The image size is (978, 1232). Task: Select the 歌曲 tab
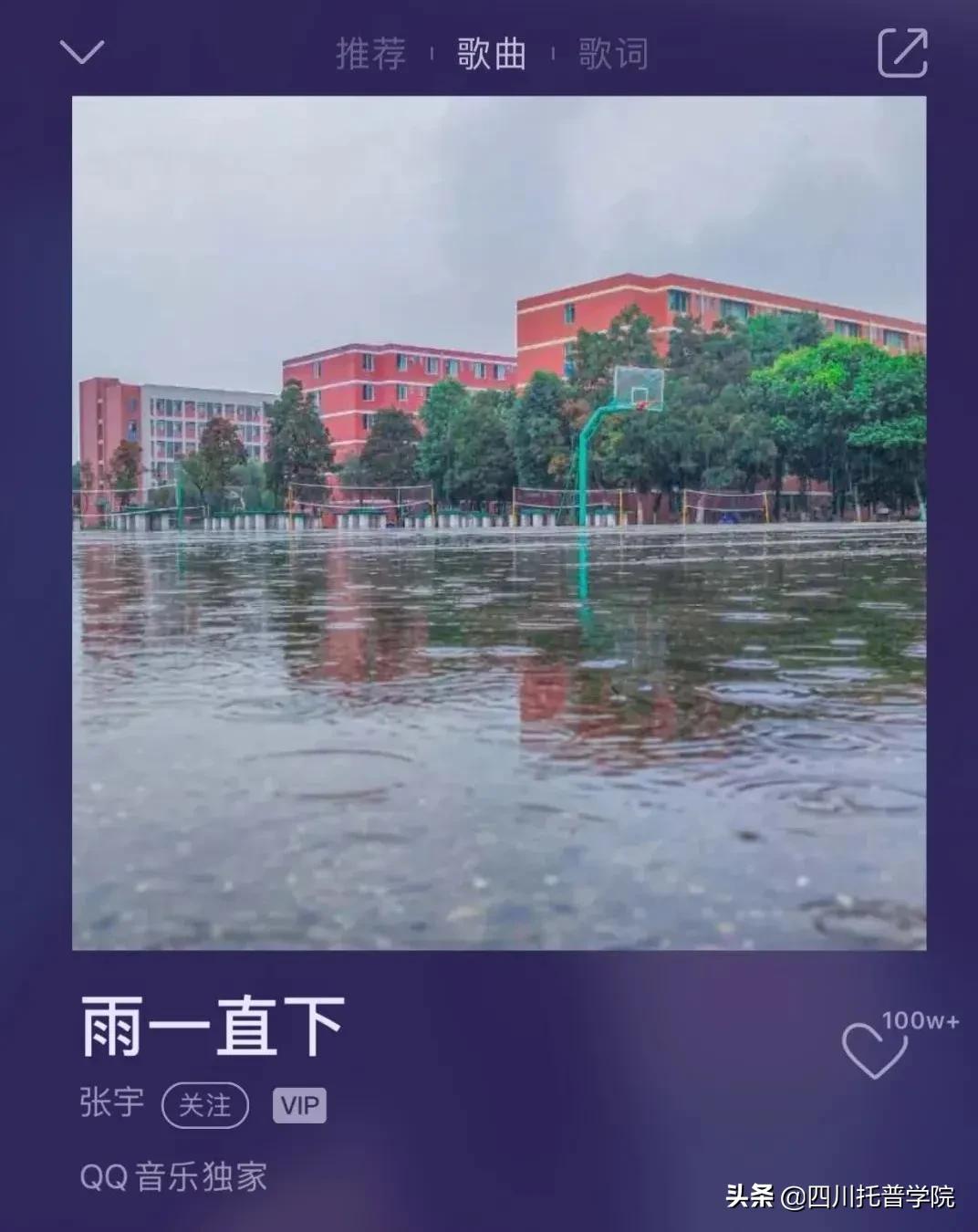point(486,55)
